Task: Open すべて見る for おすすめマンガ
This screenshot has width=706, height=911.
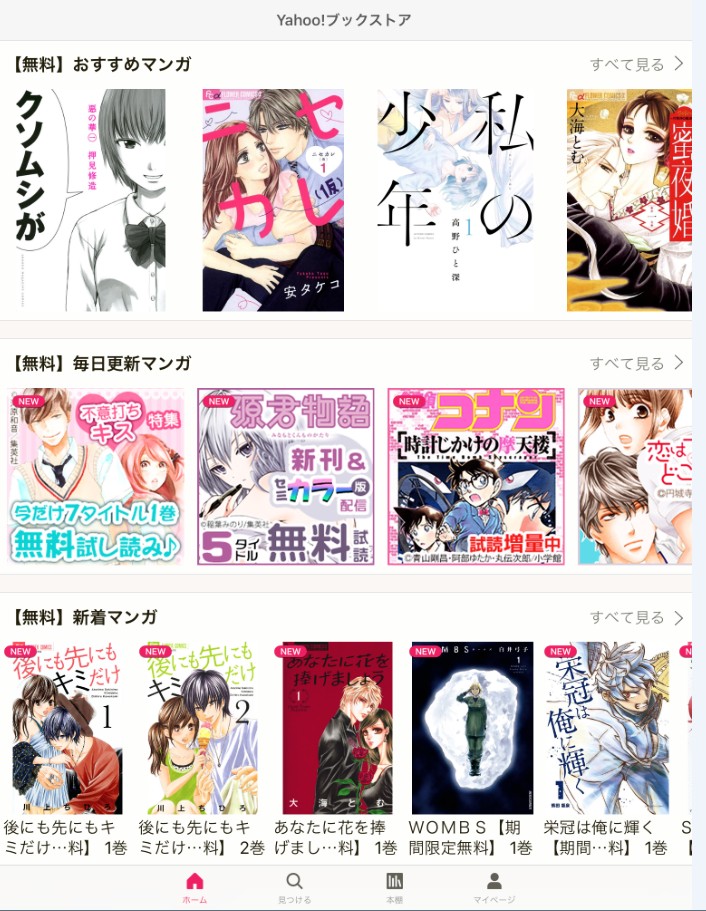Action: (636, 65)
